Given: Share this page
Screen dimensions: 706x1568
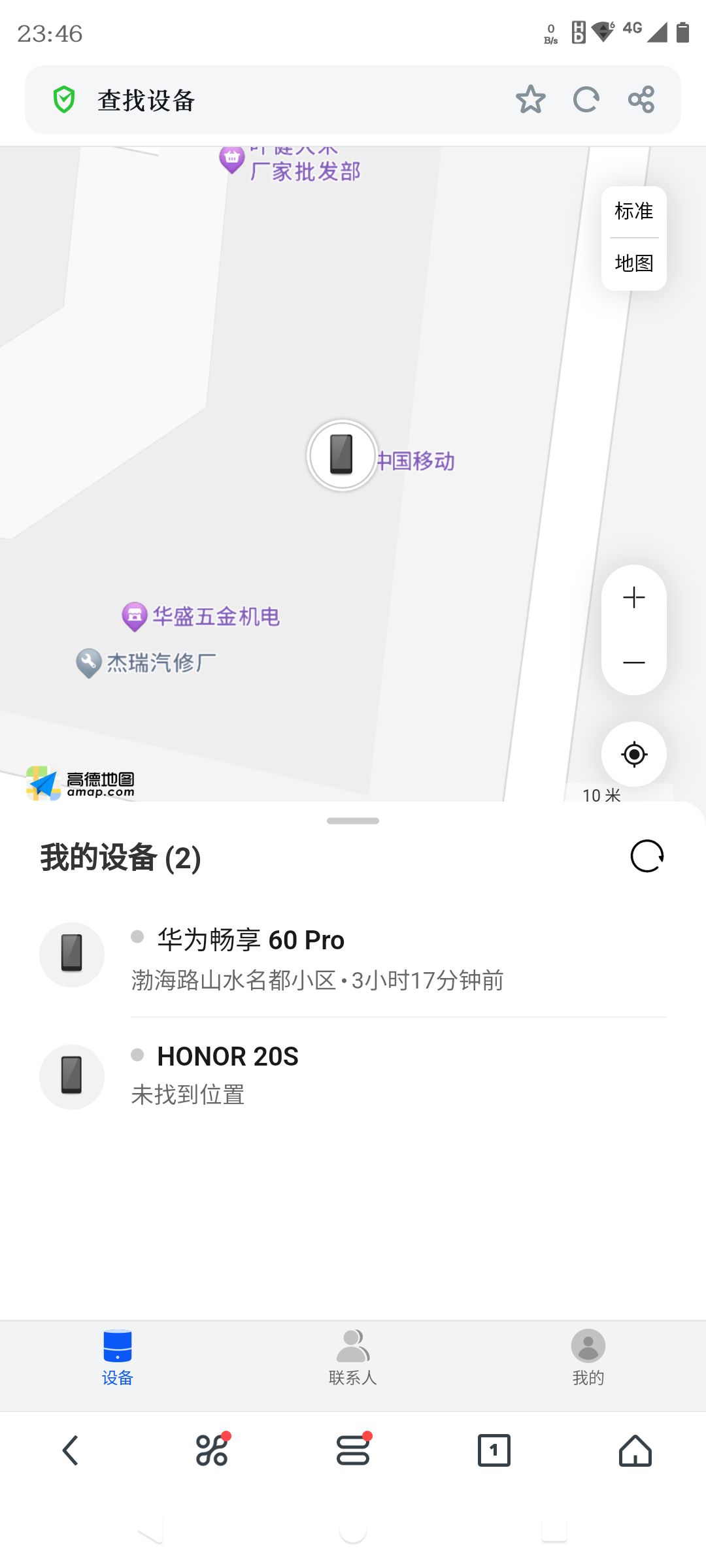Looking at the screenshot, I should pos(641,100).
